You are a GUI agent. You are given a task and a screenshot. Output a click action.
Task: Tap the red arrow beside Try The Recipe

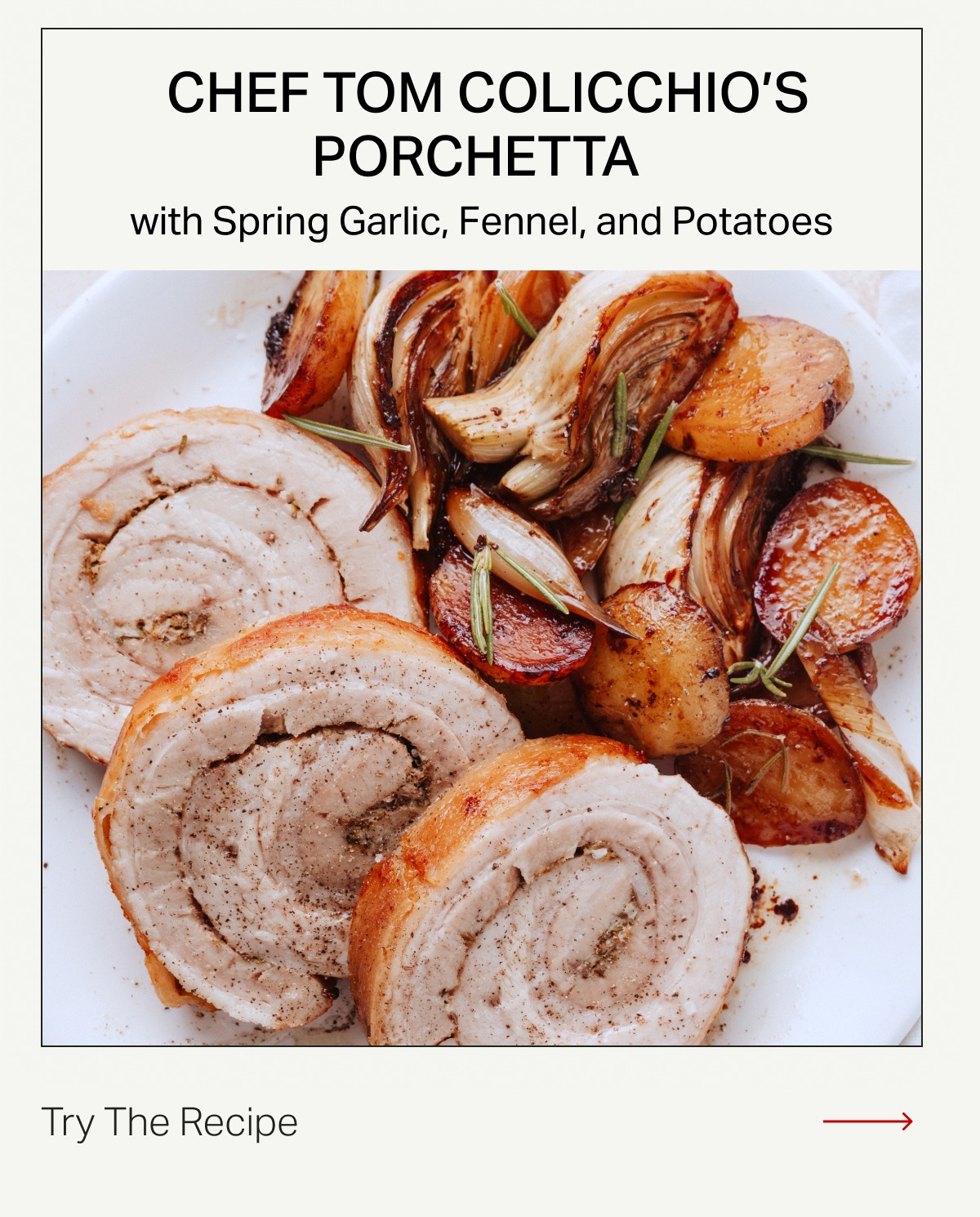pyautogui.click(x=867, y=1121)
